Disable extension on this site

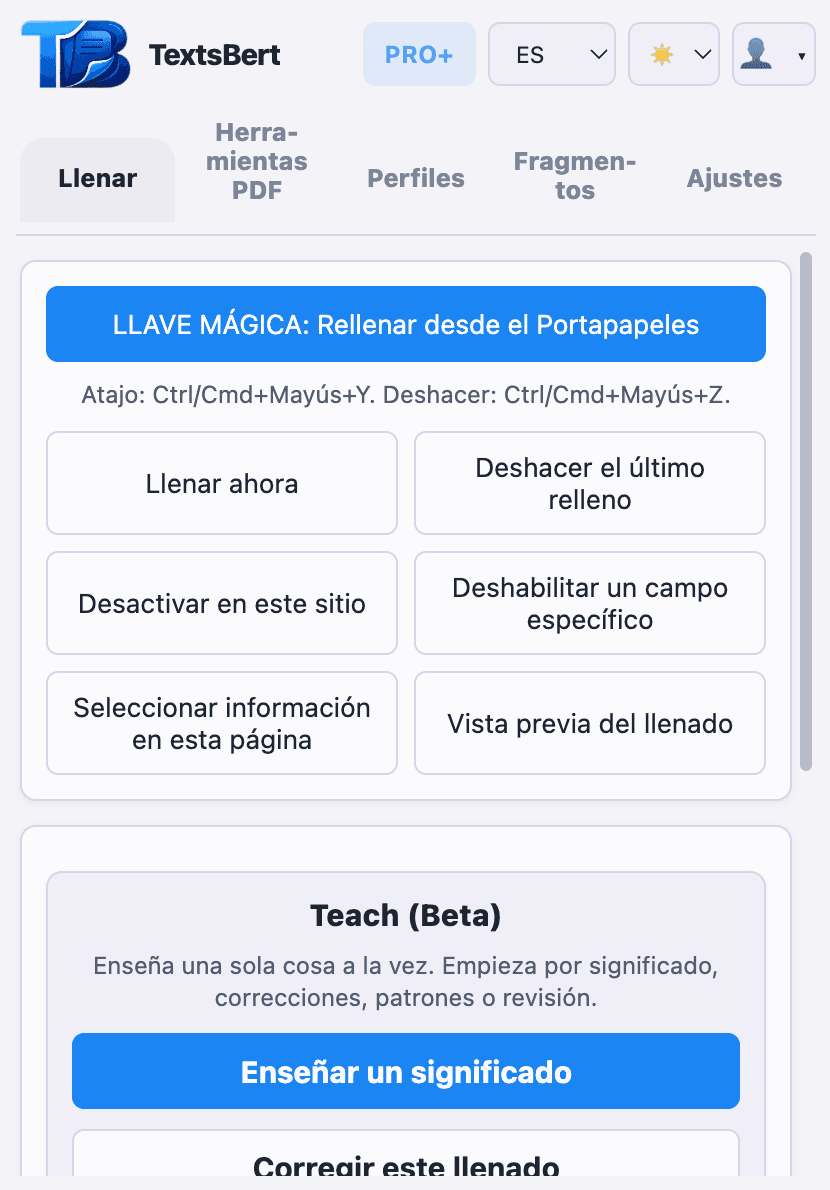click(x=221, y=603)
